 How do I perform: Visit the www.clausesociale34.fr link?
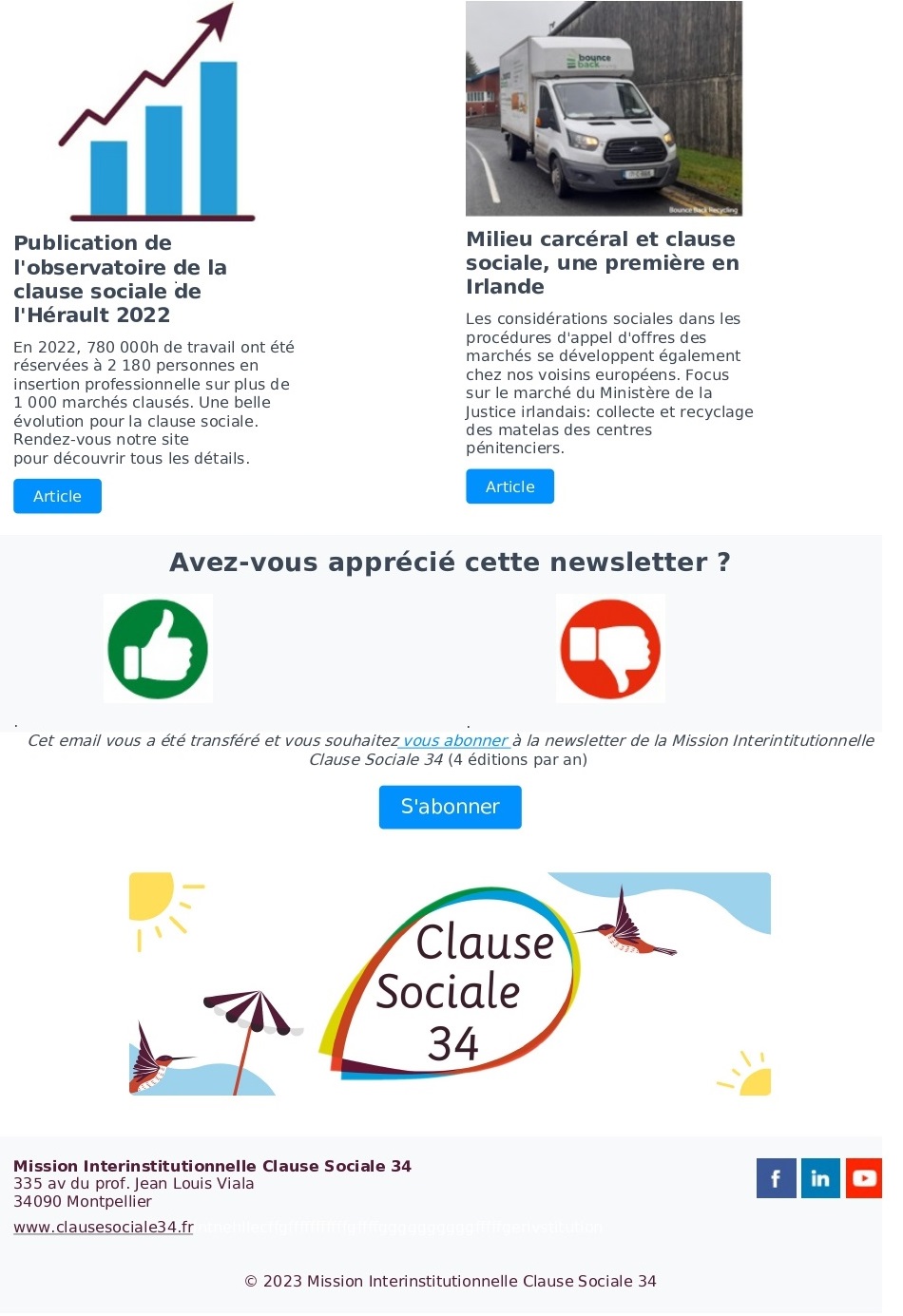point(104,1227)
